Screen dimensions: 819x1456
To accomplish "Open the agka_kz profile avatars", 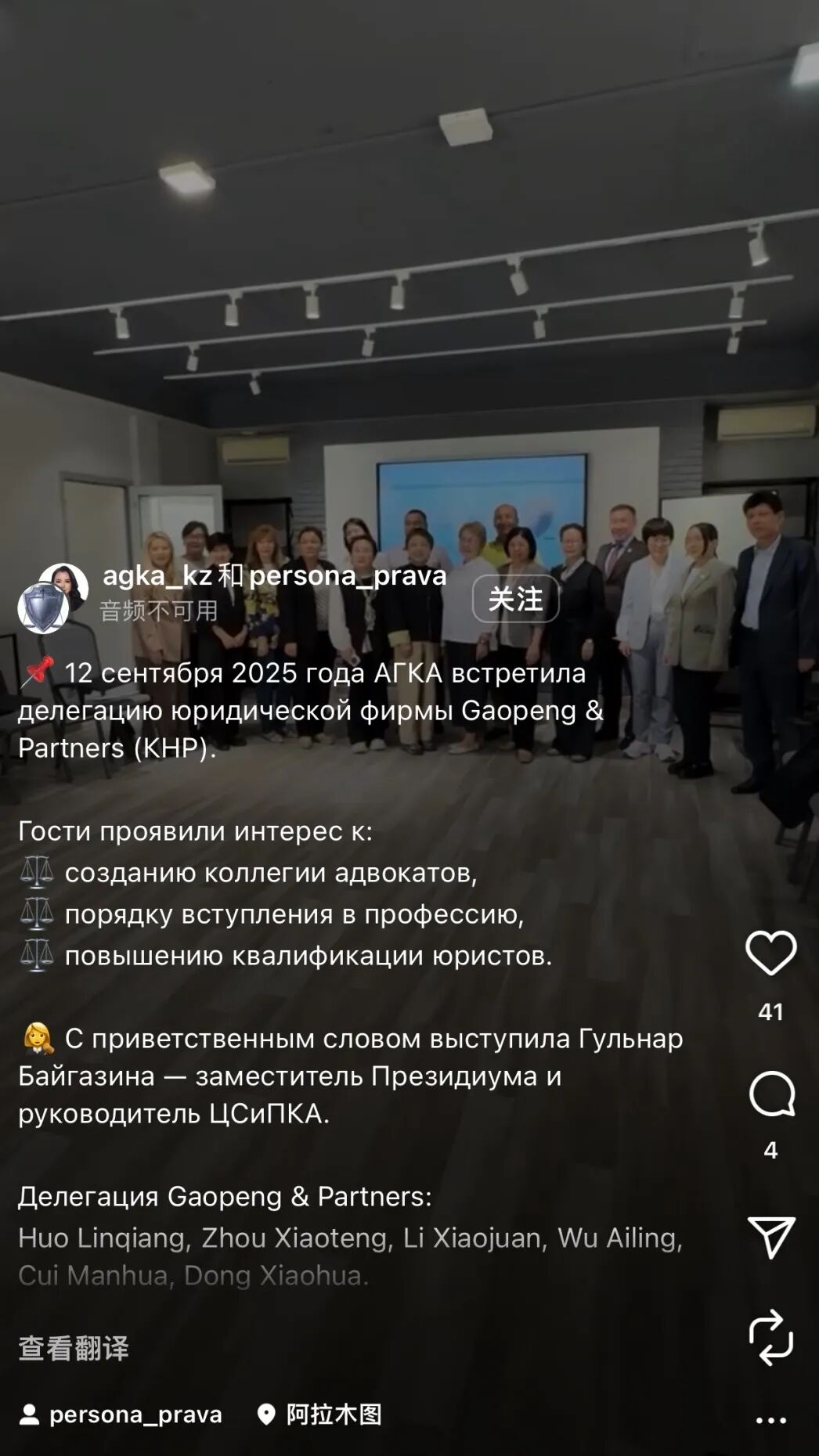I will (x=52, y=600).
